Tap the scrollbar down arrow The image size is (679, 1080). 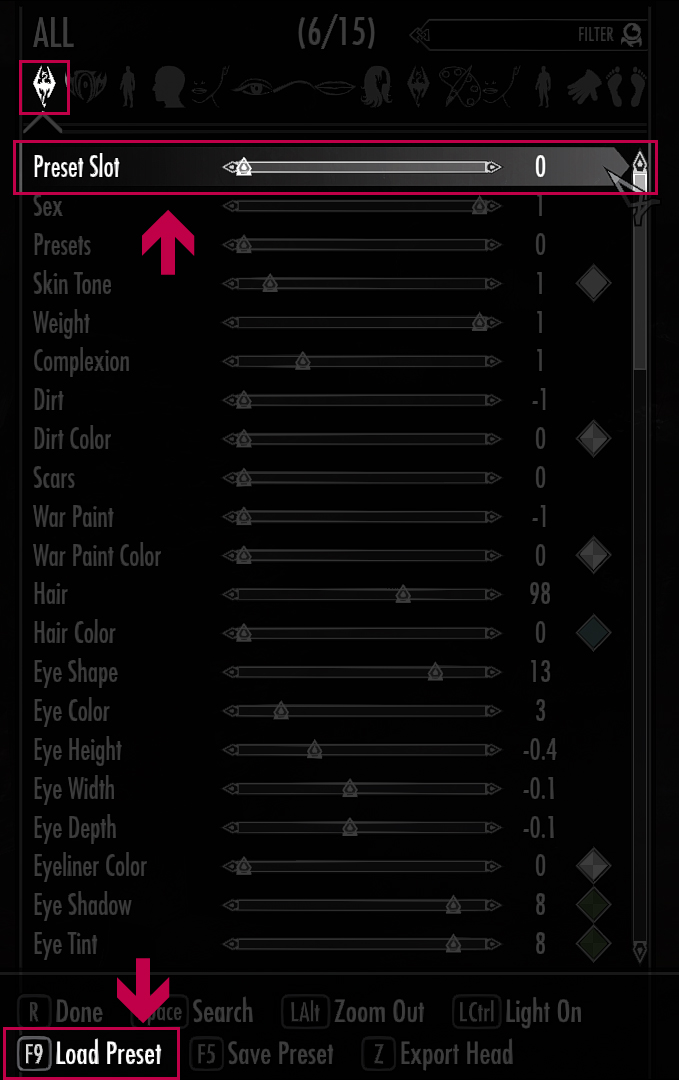(x=640, y=949)
